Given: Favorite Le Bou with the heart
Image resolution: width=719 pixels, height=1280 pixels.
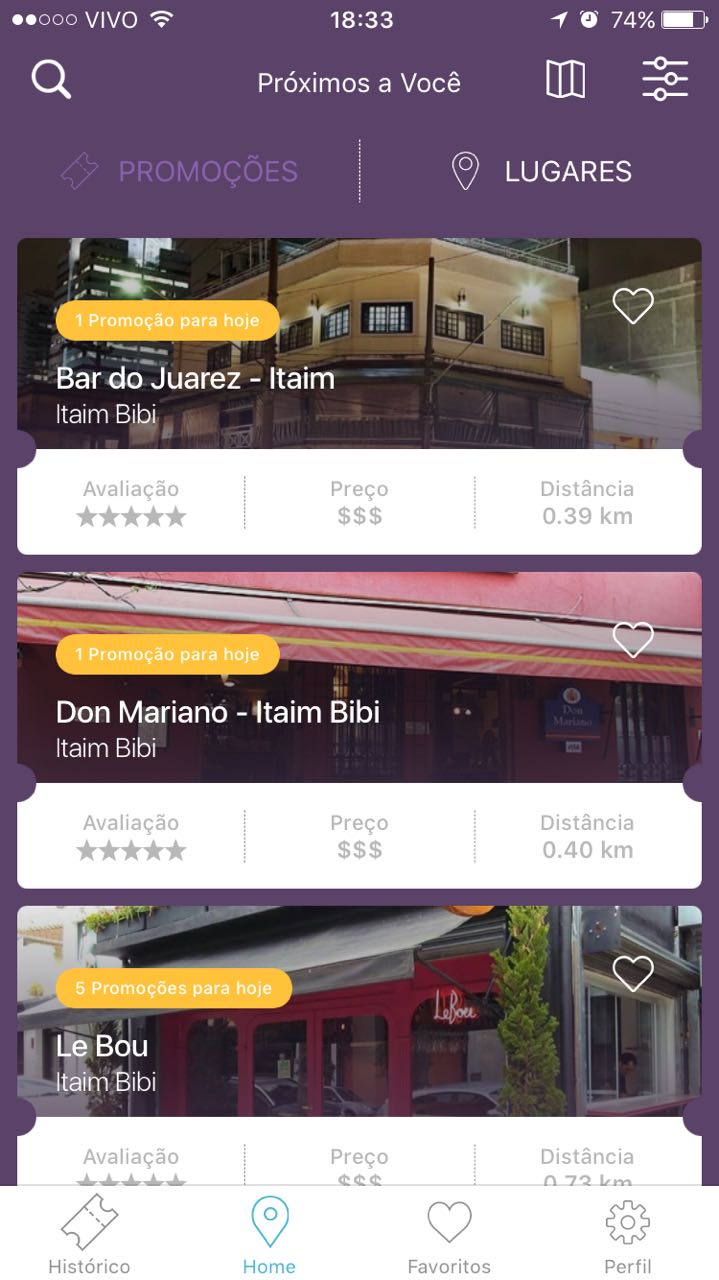Looking at the screenshot, I should click(633, 974).
